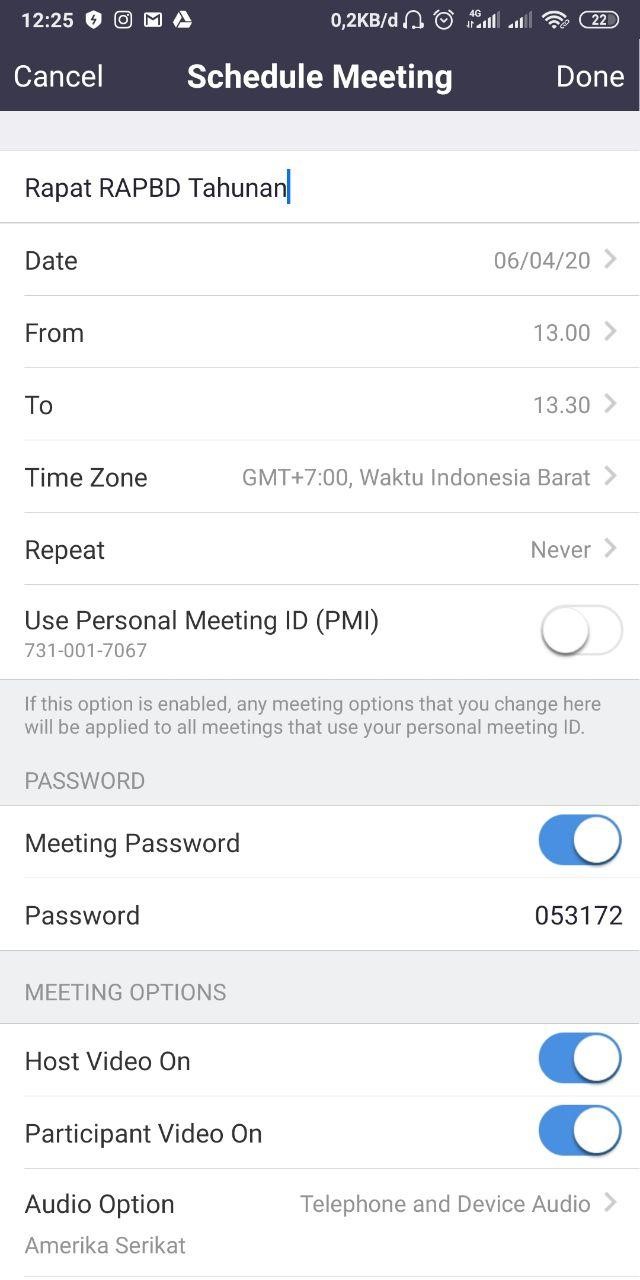Change the From start time
Image resolution: width=640 pixels, height=1280 pixels.
[x=320, y=333]
